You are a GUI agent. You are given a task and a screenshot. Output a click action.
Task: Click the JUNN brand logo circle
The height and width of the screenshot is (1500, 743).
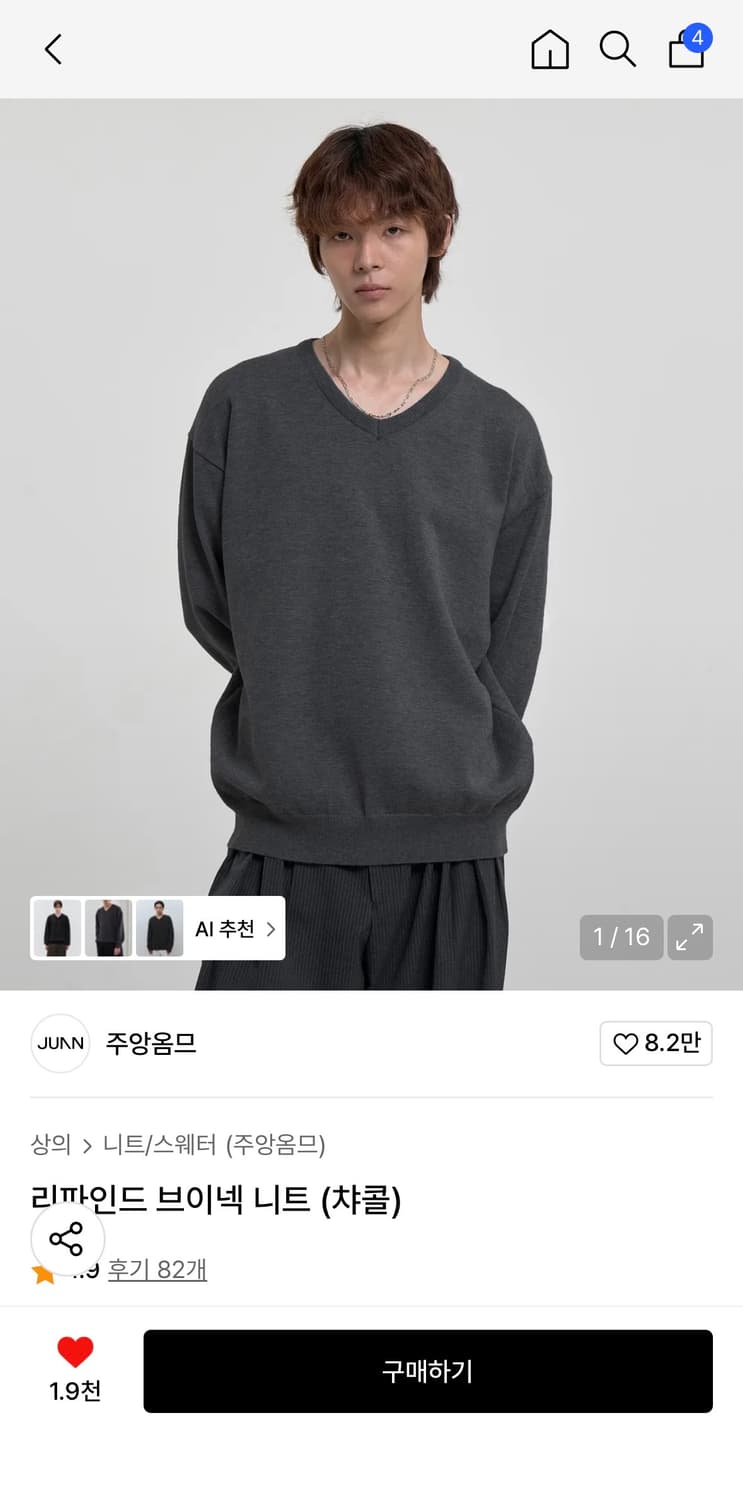(60, 1043)
